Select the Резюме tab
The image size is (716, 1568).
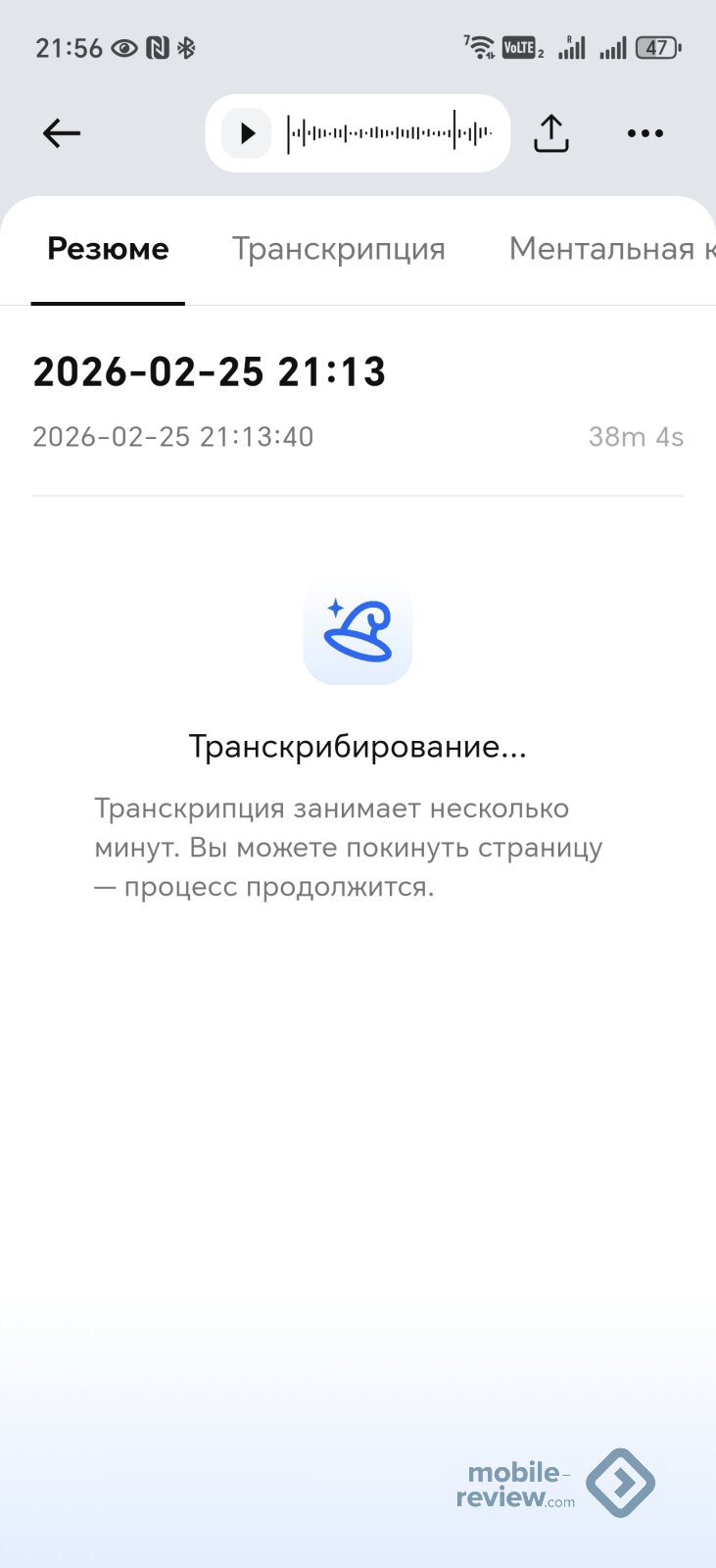pyautogui.click(x=108, y=249)
